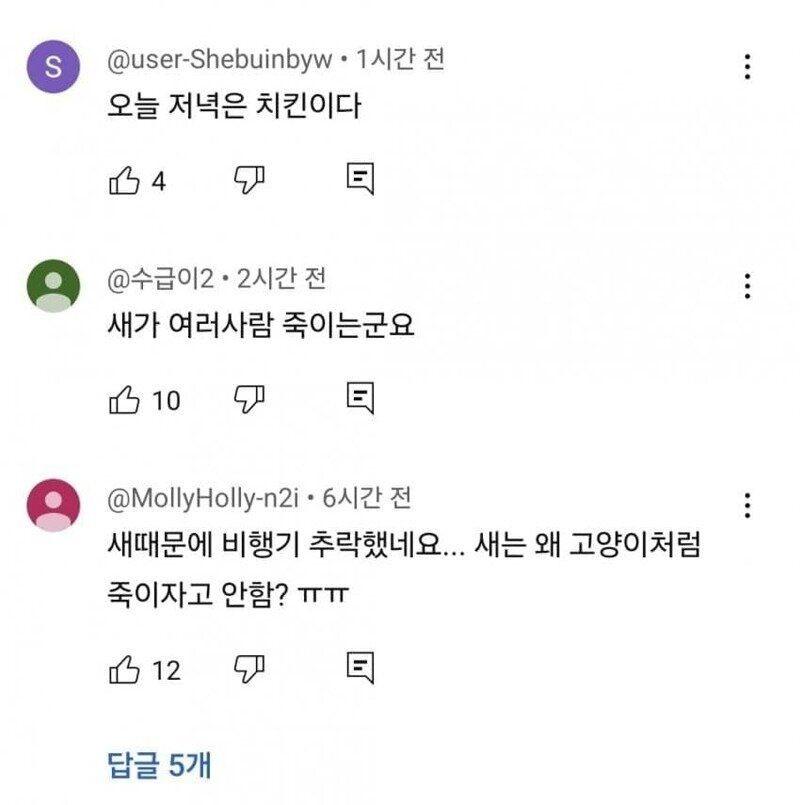
Task: Like the comment by @MollyHolly-n2i
Action: click(123, 669)
